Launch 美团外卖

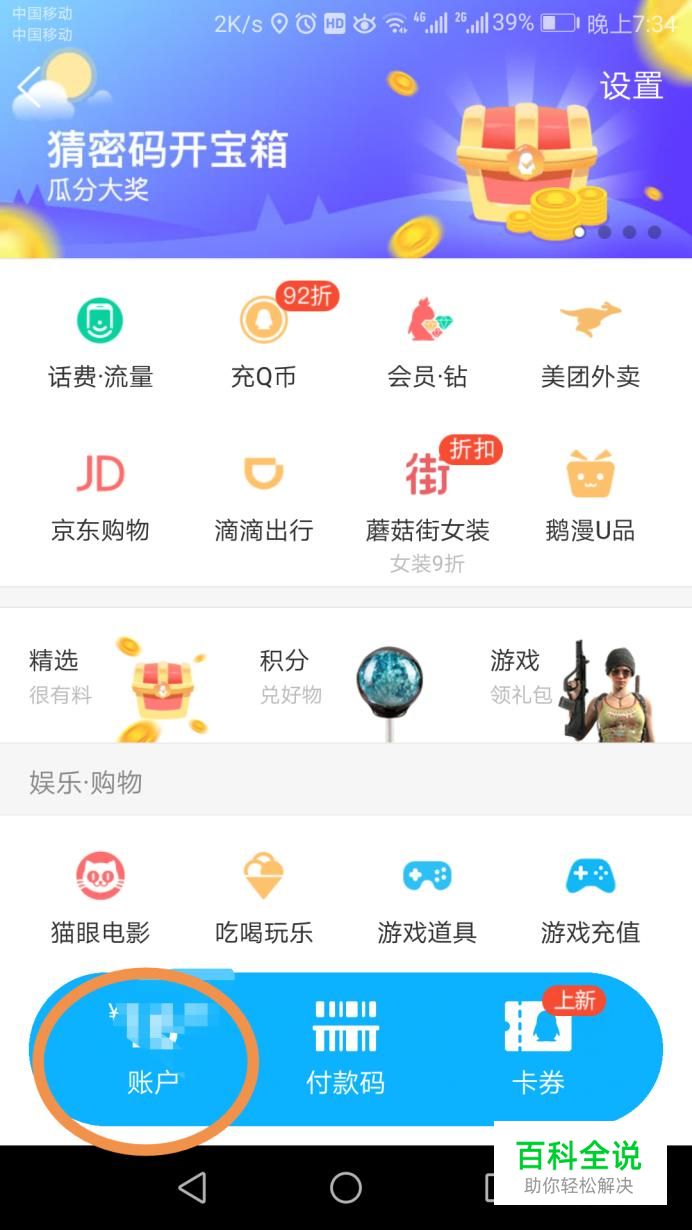(x=590, y=343)
